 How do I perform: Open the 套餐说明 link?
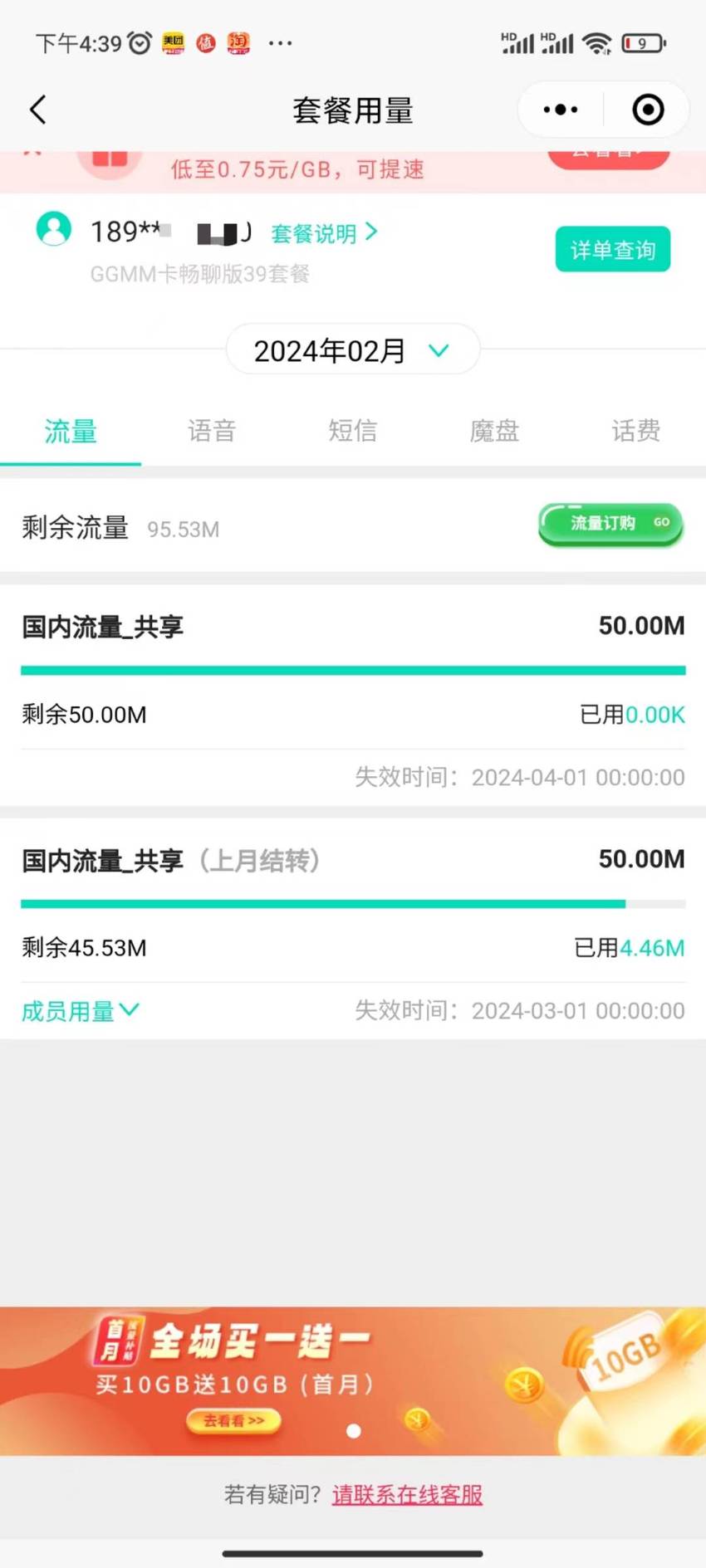click(324, 233)
